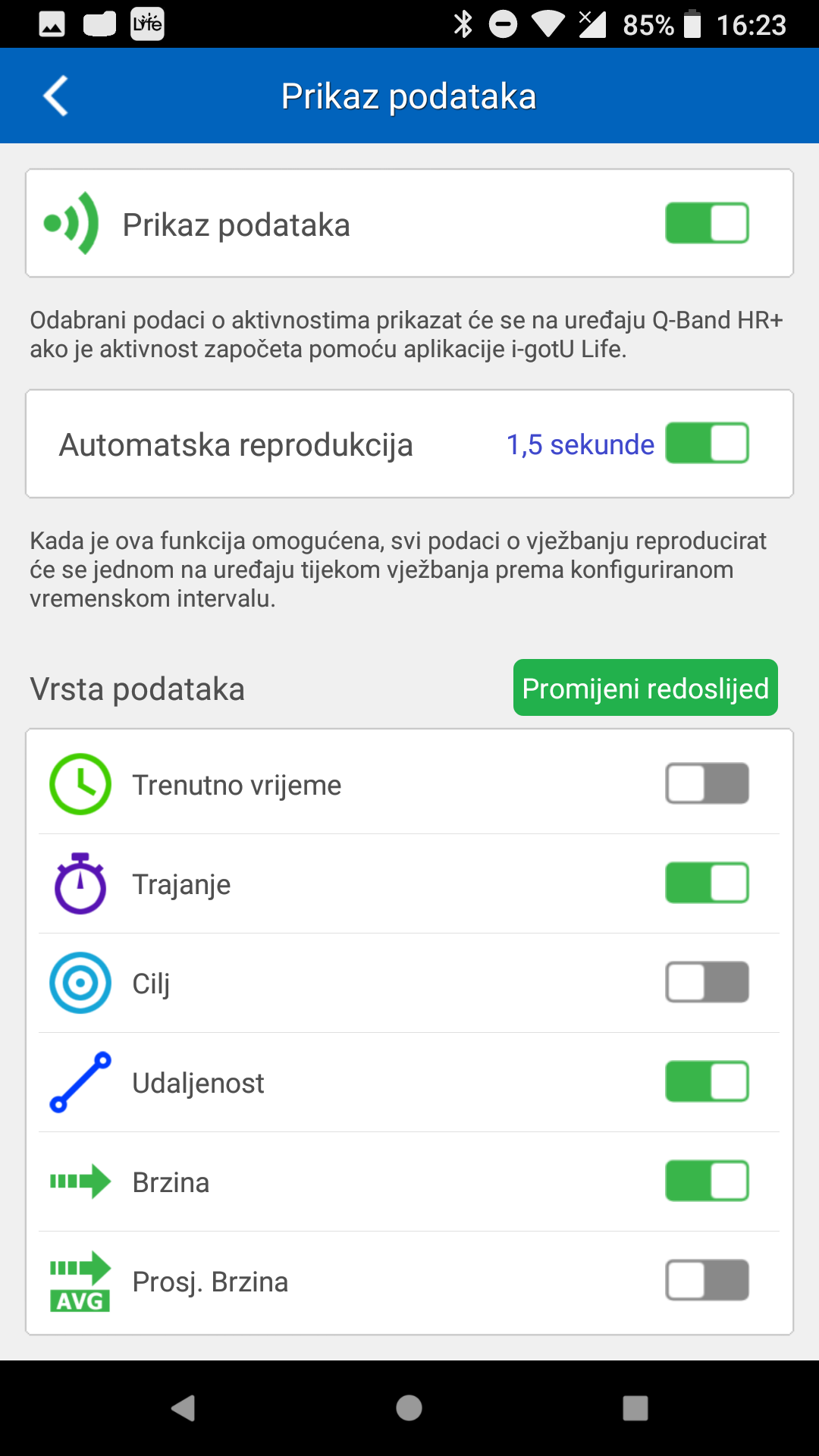Disable the Automatska reprodukcija switch
Image resolution: width=819 pixels, height=1456 pixels.
coord(707,443)
